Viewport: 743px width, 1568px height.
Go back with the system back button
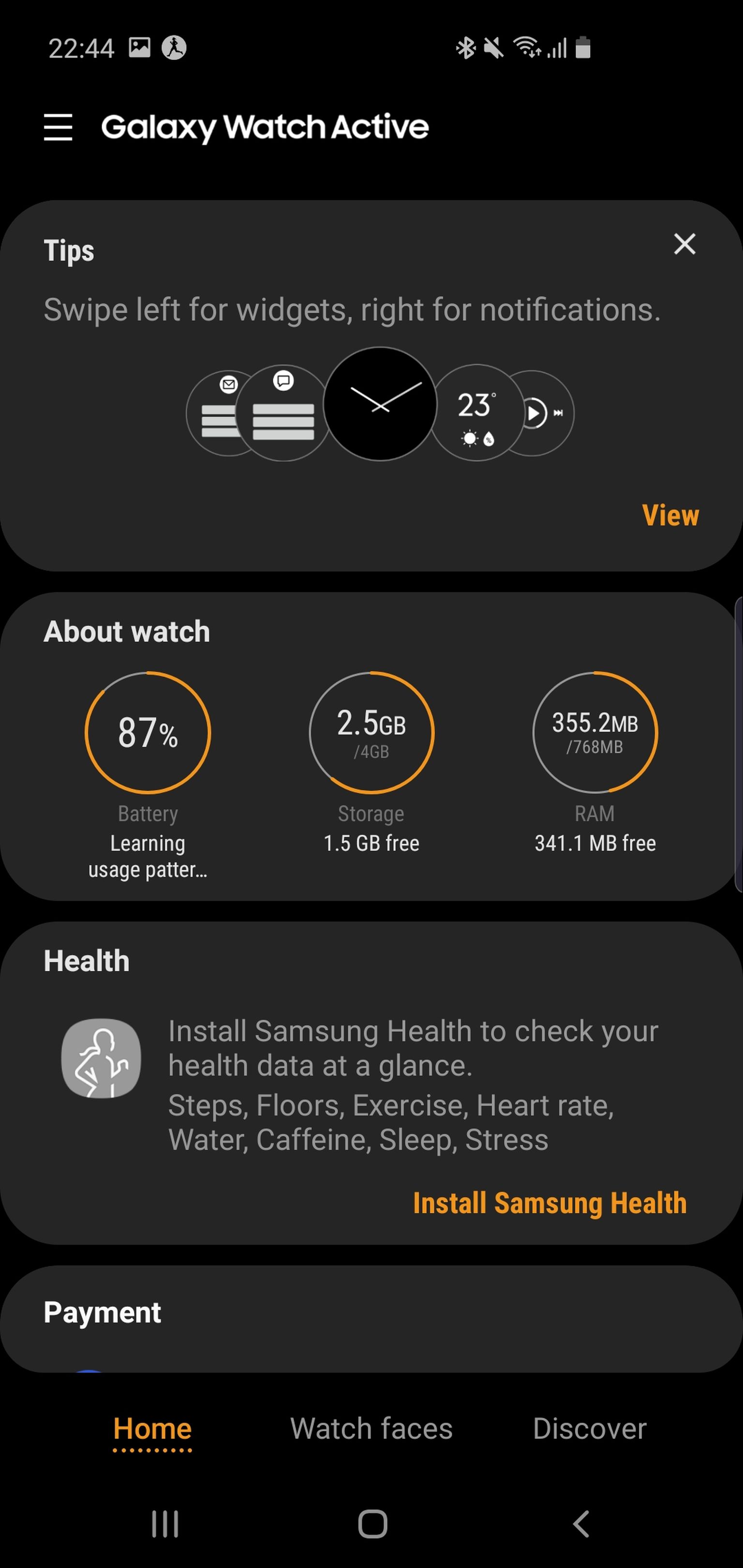pos(581,1524)
